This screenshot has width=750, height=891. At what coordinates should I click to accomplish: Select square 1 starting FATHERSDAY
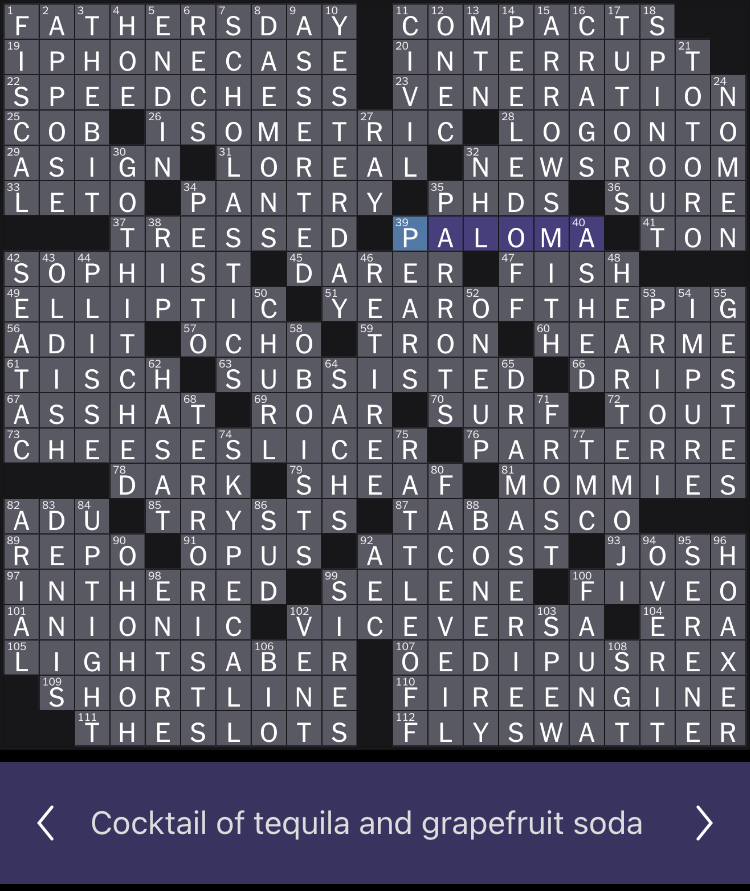coord(22,24)
